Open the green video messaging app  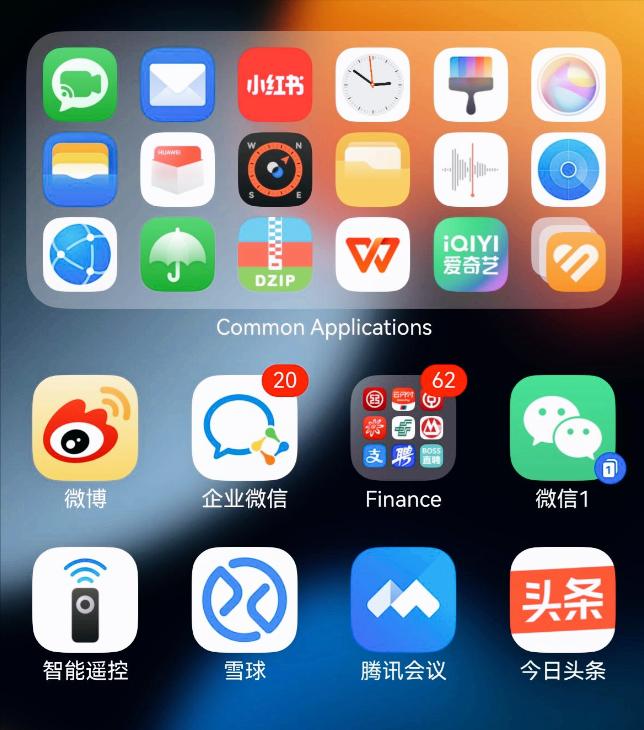(80, 85)
